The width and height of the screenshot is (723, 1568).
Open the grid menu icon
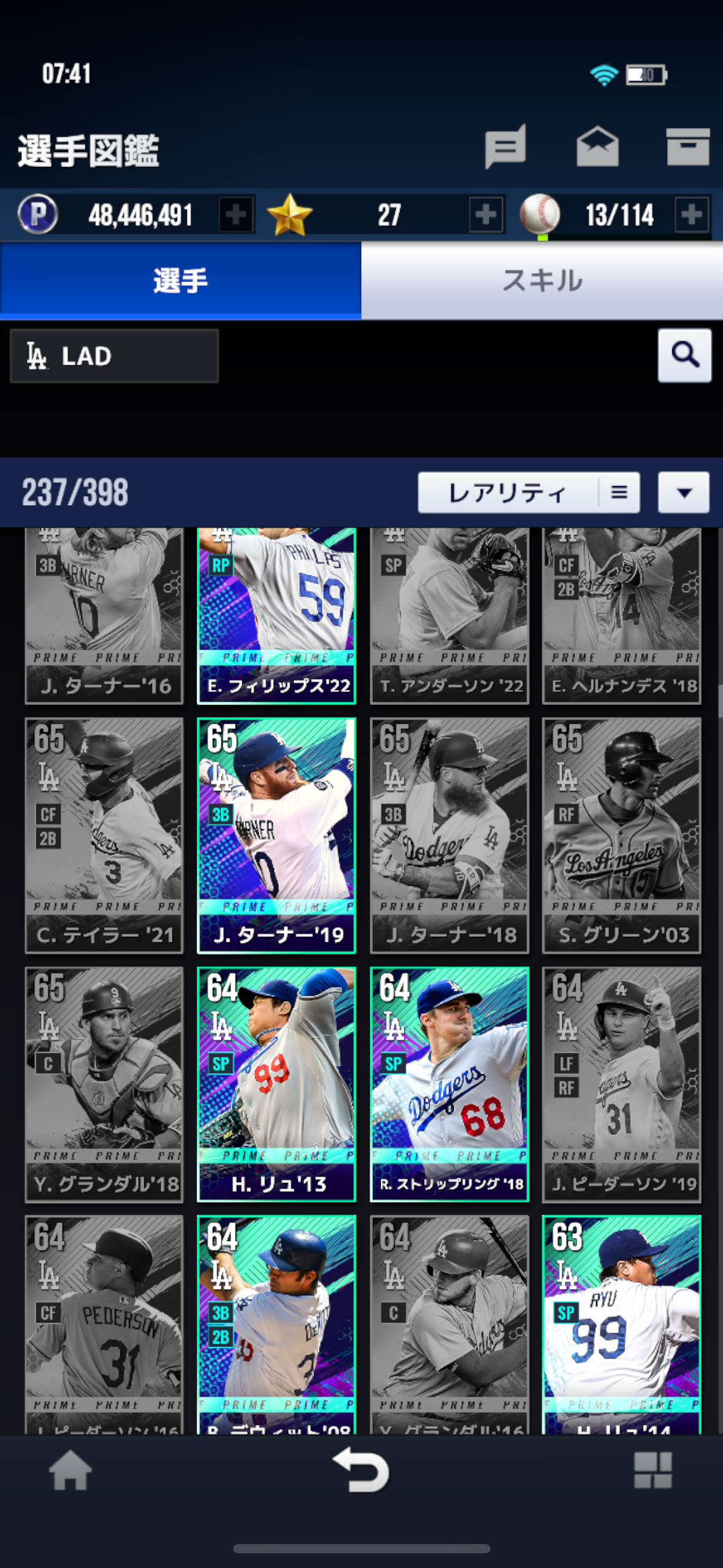click(652, 1470)
